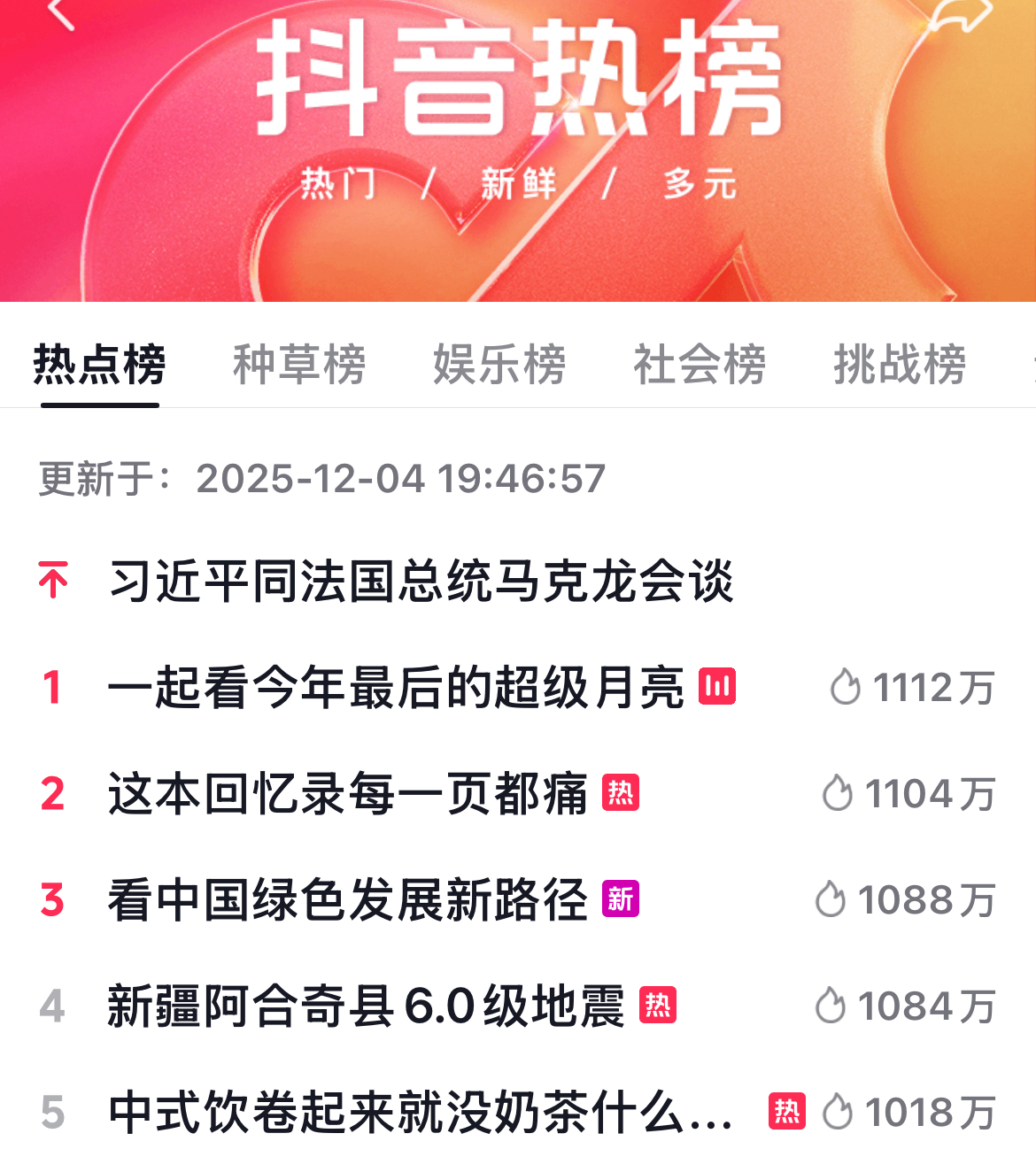Share the Douyin hot list

pyautogui.click(x=962, y=14)
